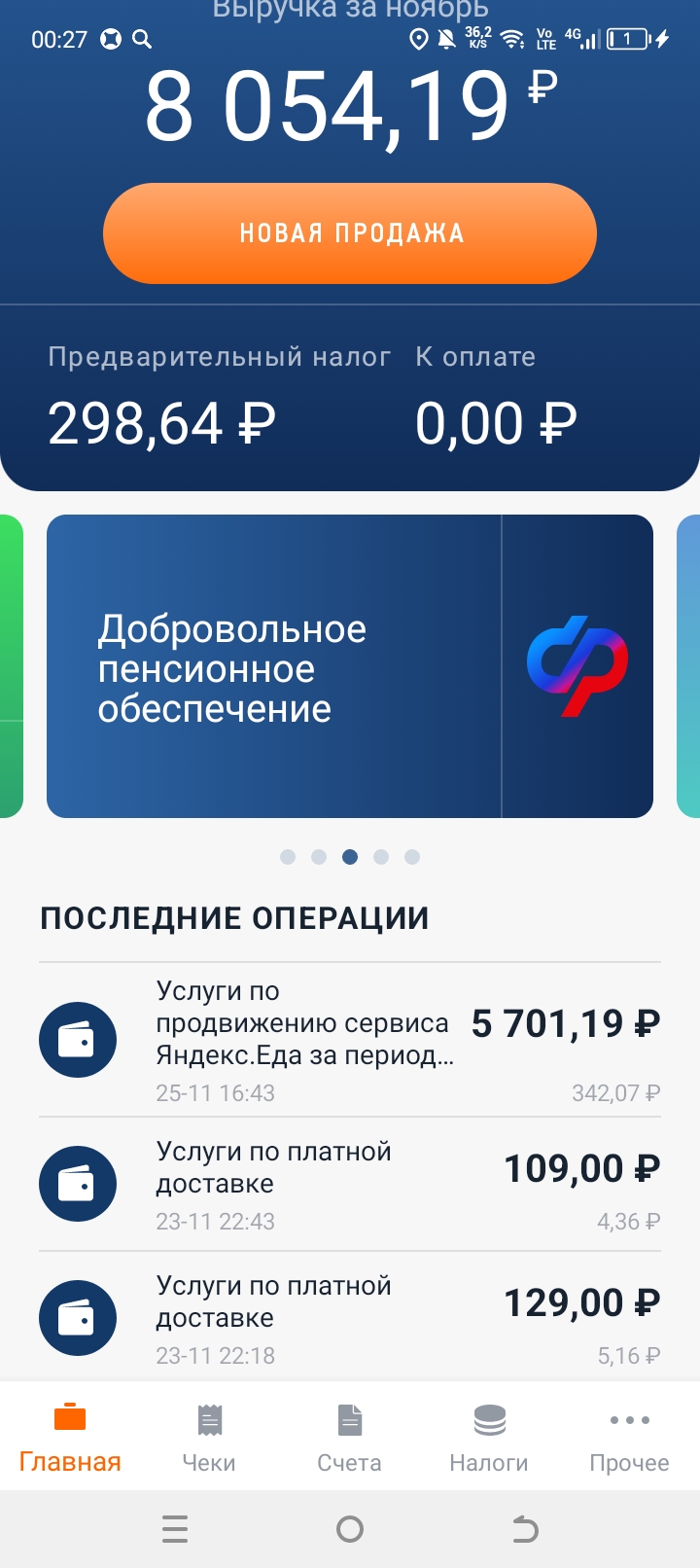Viewport: 700px width, 1568px height.
Task: Switch to the Главная tab
Action: pos(70,1437)
